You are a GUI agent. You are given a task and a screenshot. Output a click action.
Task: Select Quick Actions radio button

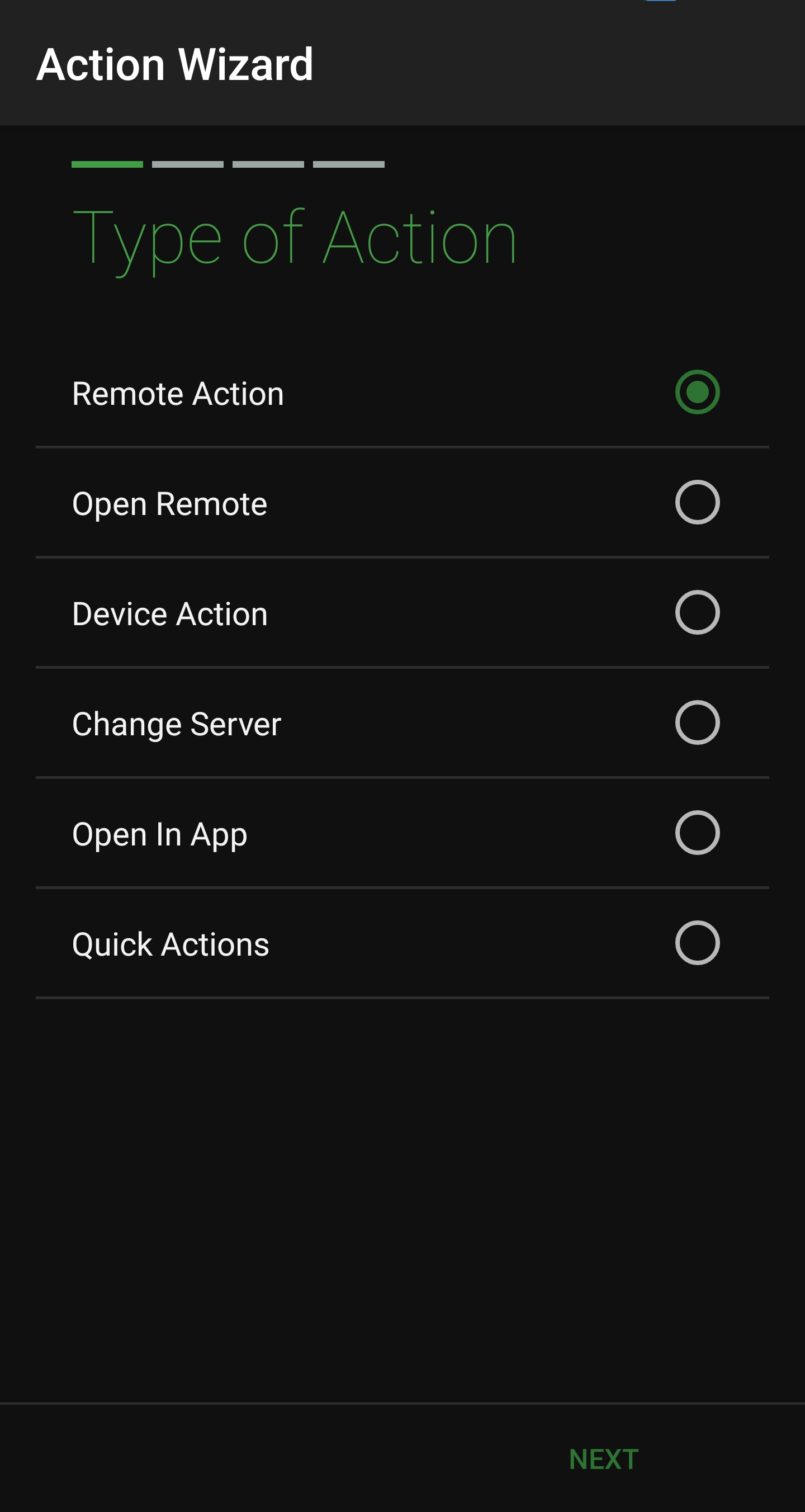coord(697,943)
